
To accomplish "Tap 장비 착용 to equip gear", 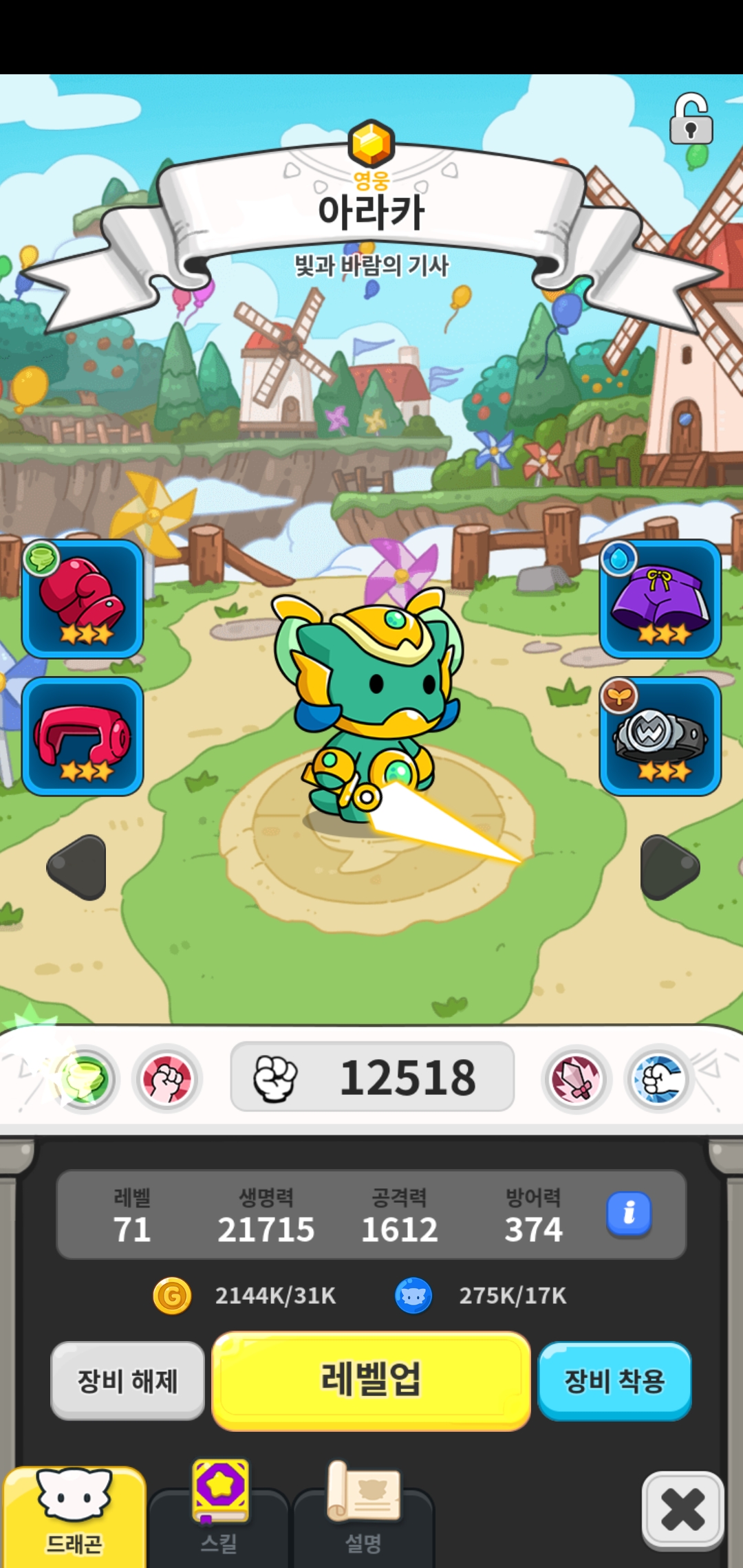I will pyautogui.click(x=614, y=1380).
